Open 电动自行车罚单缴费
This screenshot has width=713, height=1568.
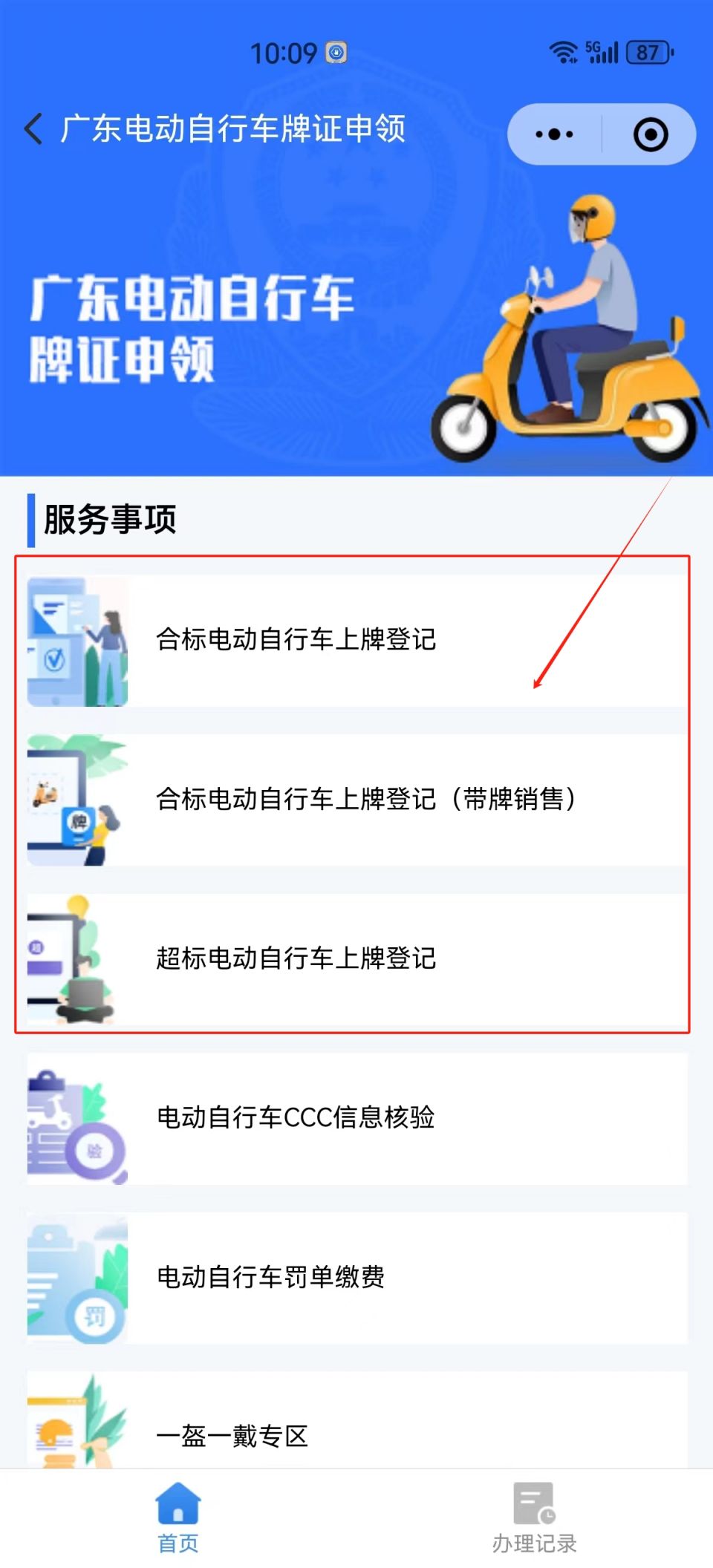pos(356,1277)
